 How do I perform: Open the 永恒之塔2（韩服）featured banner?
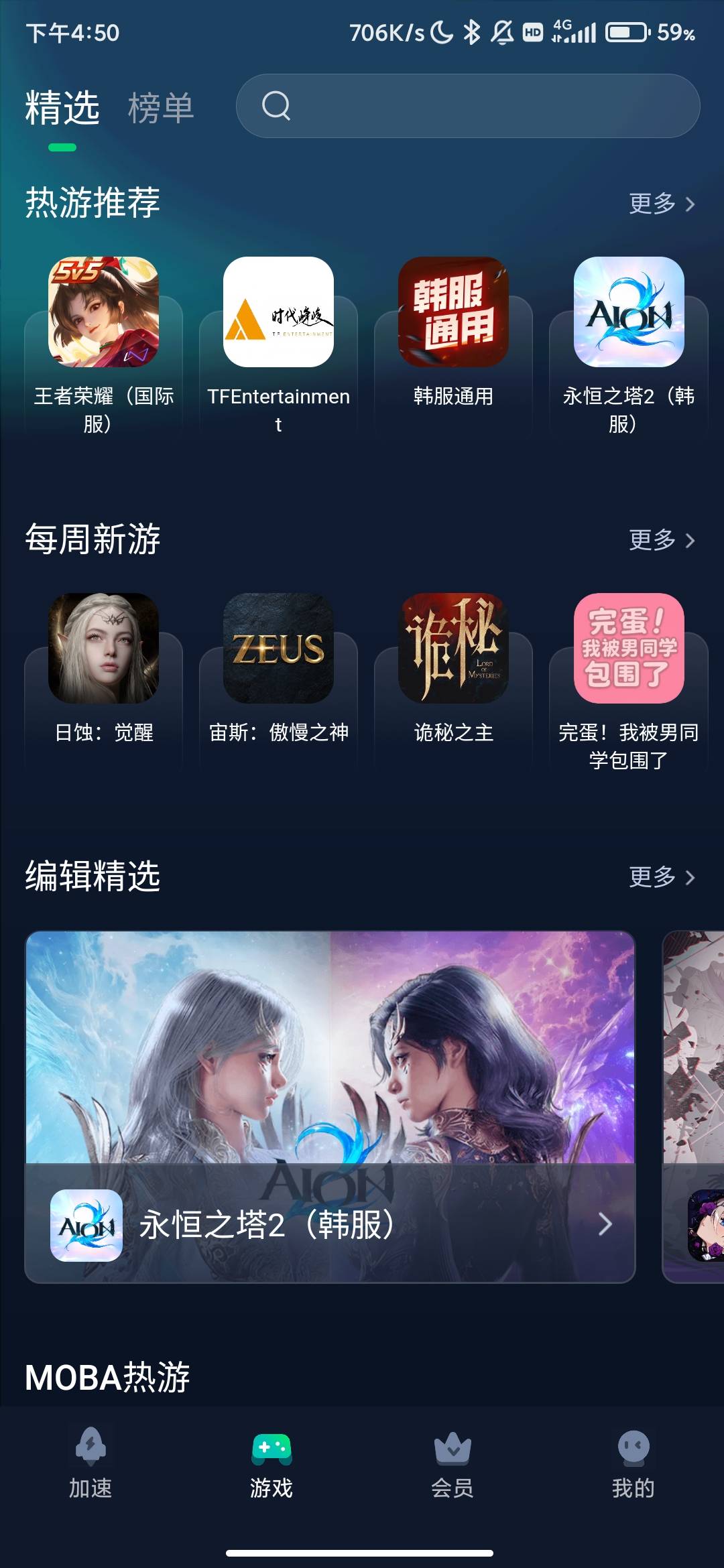(330, 1107)
